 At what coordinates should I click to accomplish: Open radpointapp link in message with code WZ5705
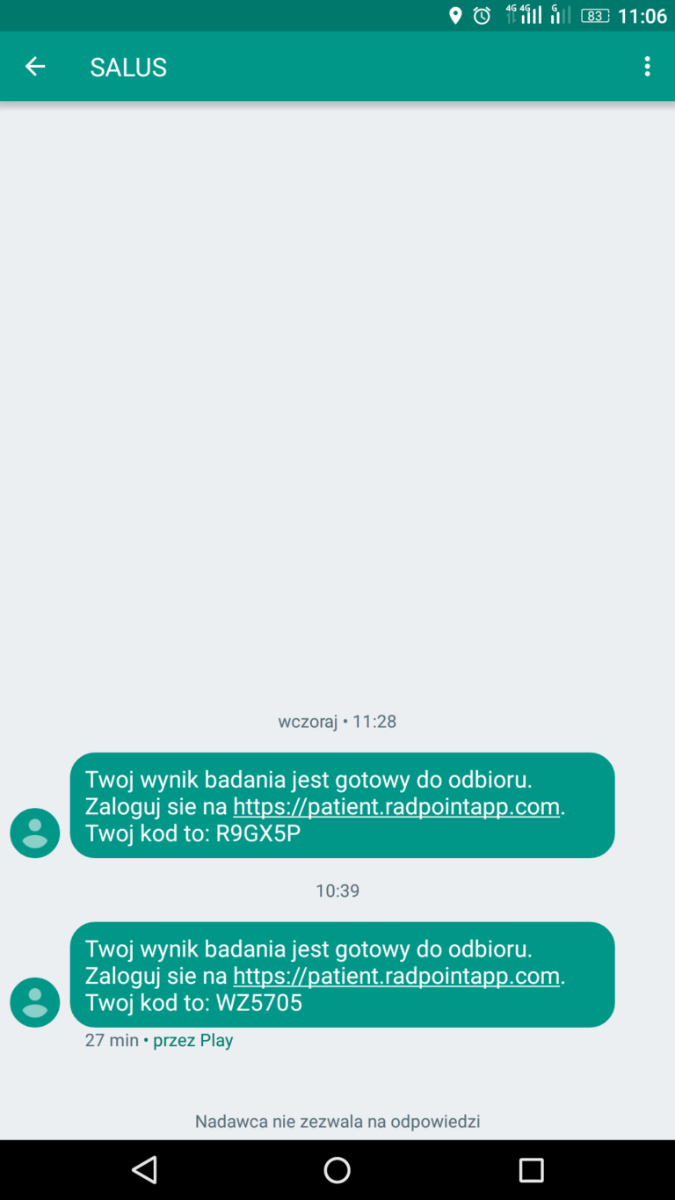click(x=396, y=976)
